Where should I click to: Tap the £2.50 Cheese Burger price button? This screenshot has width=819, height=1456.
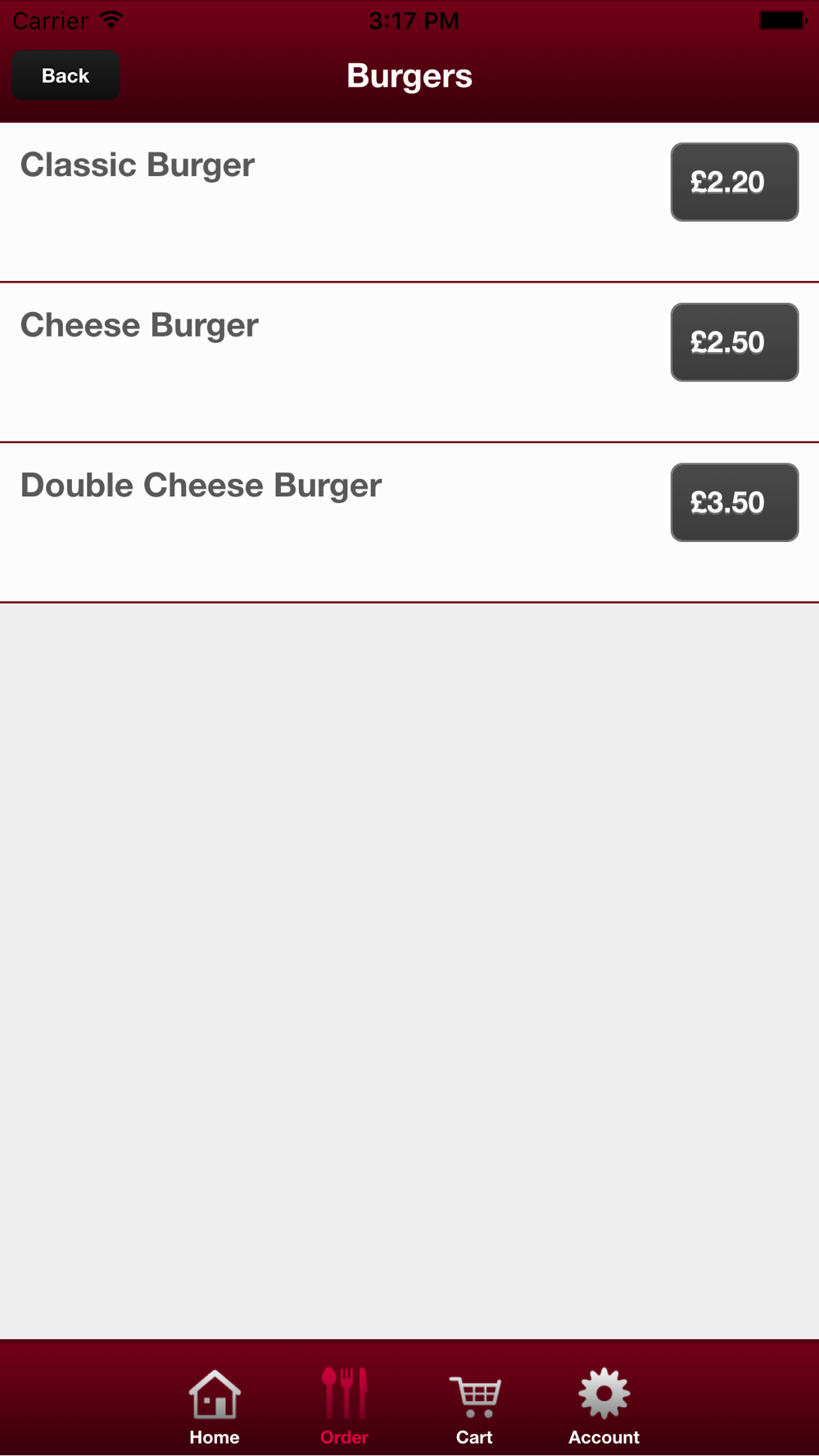pos(735,342)
